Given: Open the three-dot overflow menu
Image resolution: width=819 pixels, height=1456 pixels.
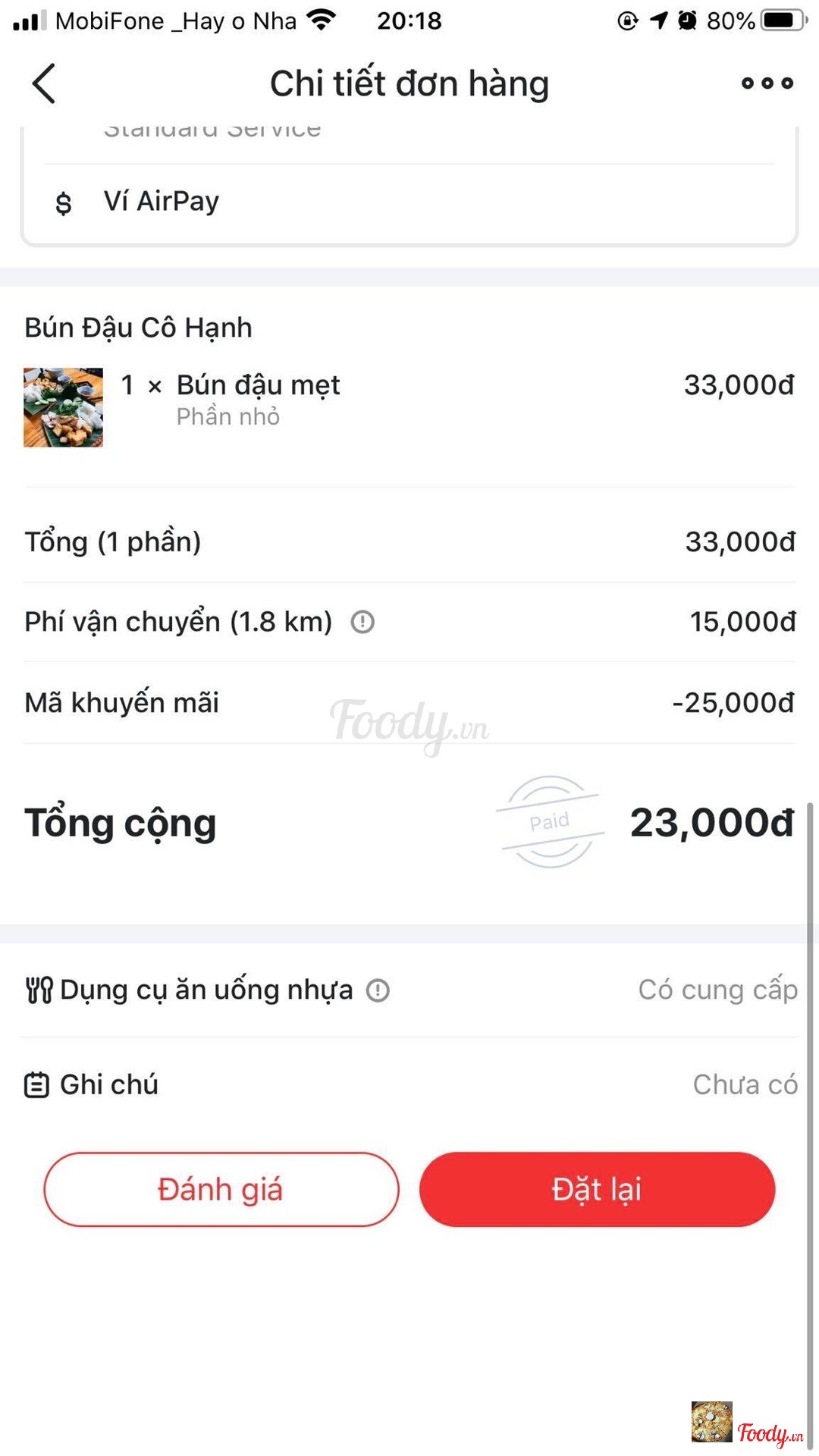Looking at the screenshot, I should point(767,83).
